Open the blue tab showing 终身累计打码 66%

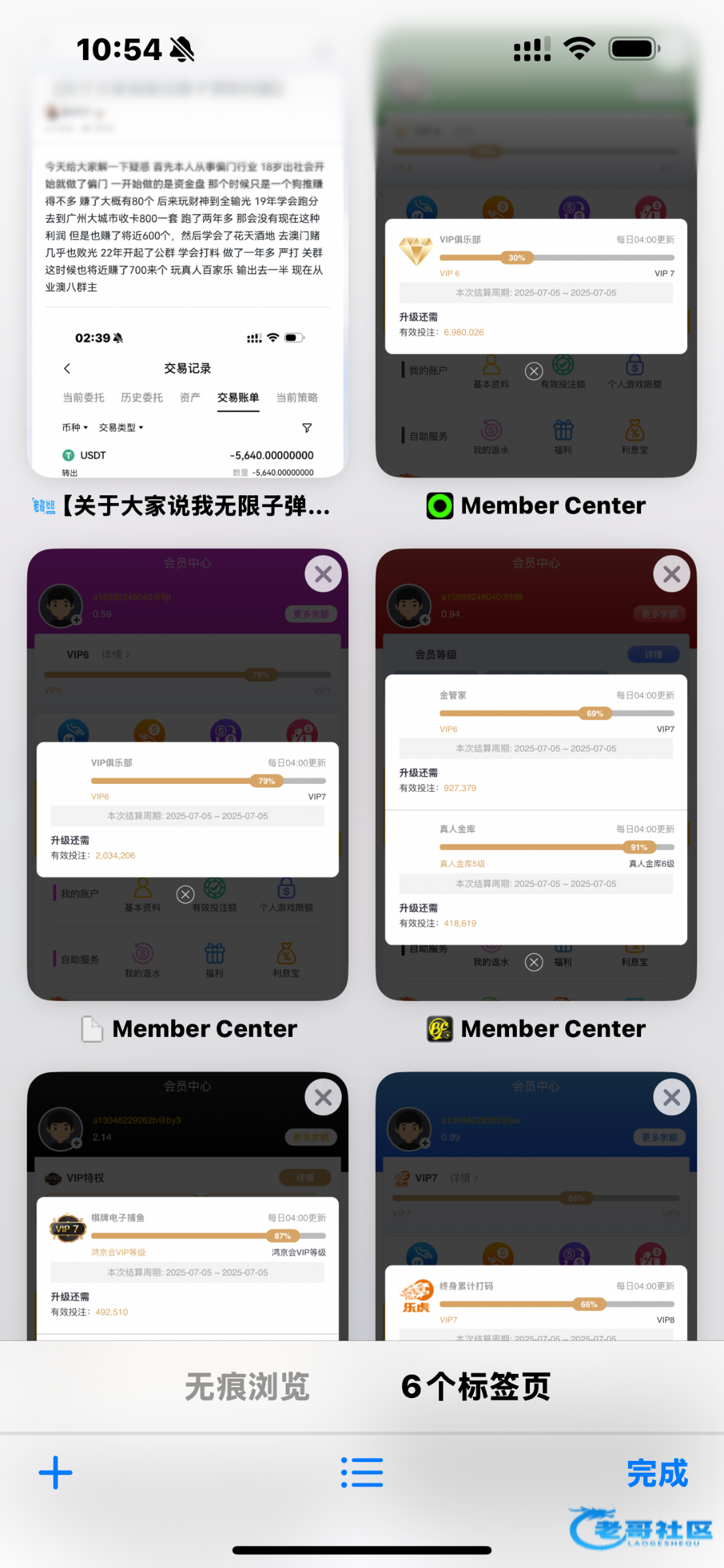(536, 1241)
